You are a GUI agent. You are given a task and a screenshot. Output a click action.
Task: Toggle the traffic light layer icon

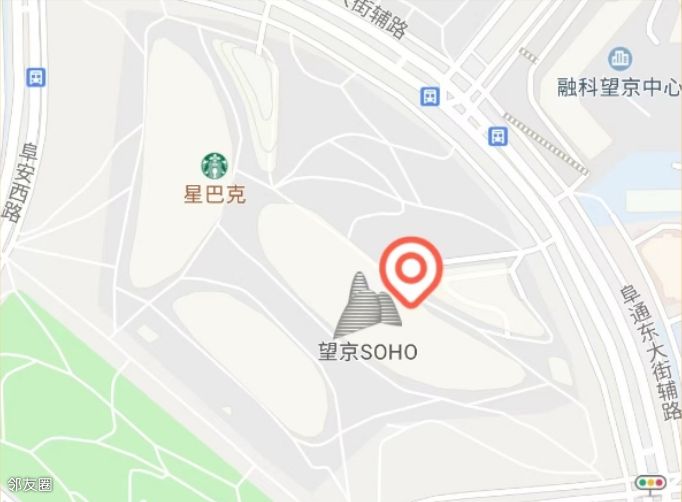click(x=653, y=483)
